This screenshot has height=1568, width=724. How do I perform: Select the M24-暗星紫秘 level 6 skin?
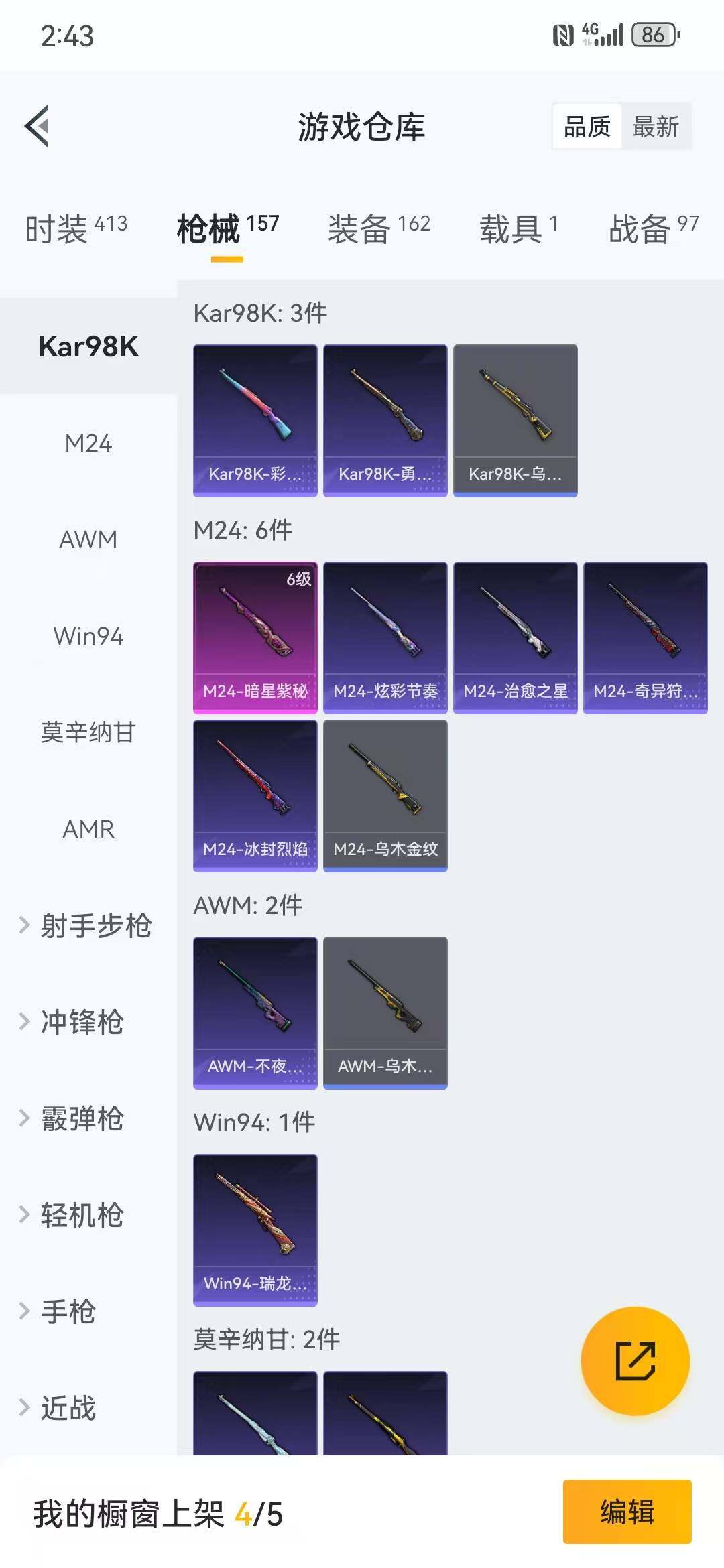click(x=255, y=637)
